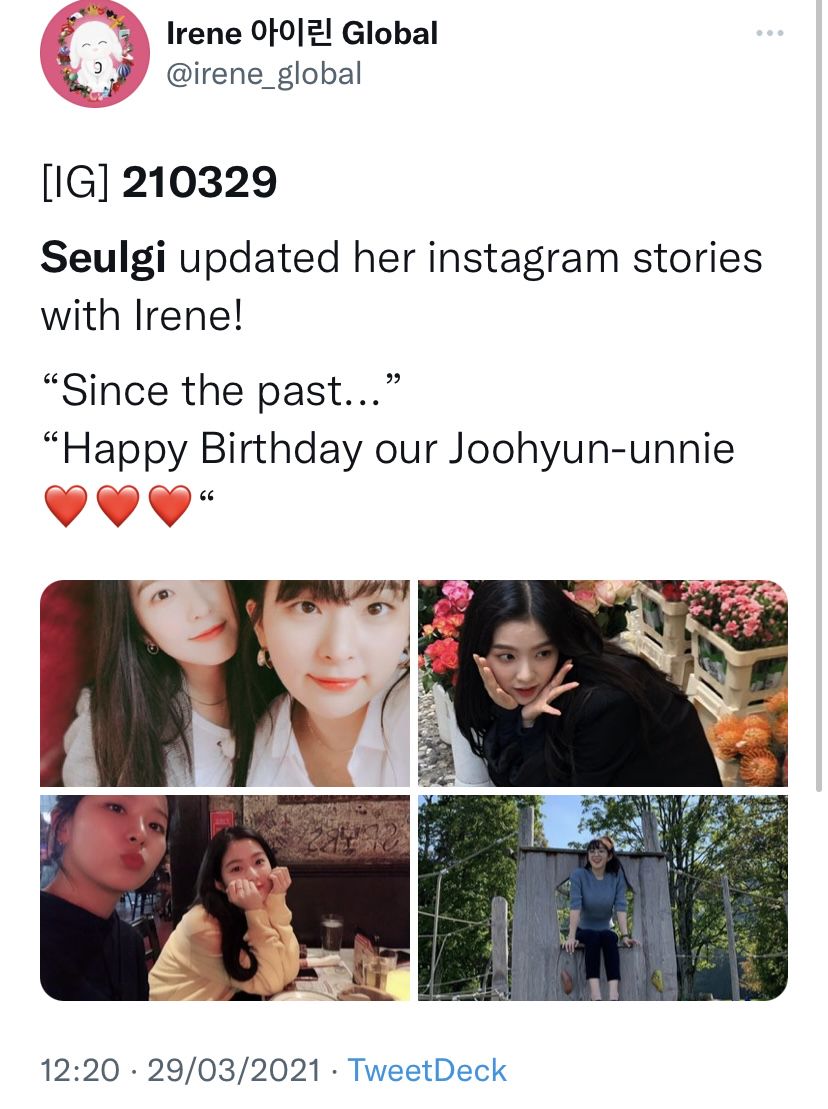Open the selfie photo of two women
This screenshot has width=828, height=1109.
[225, 683]
